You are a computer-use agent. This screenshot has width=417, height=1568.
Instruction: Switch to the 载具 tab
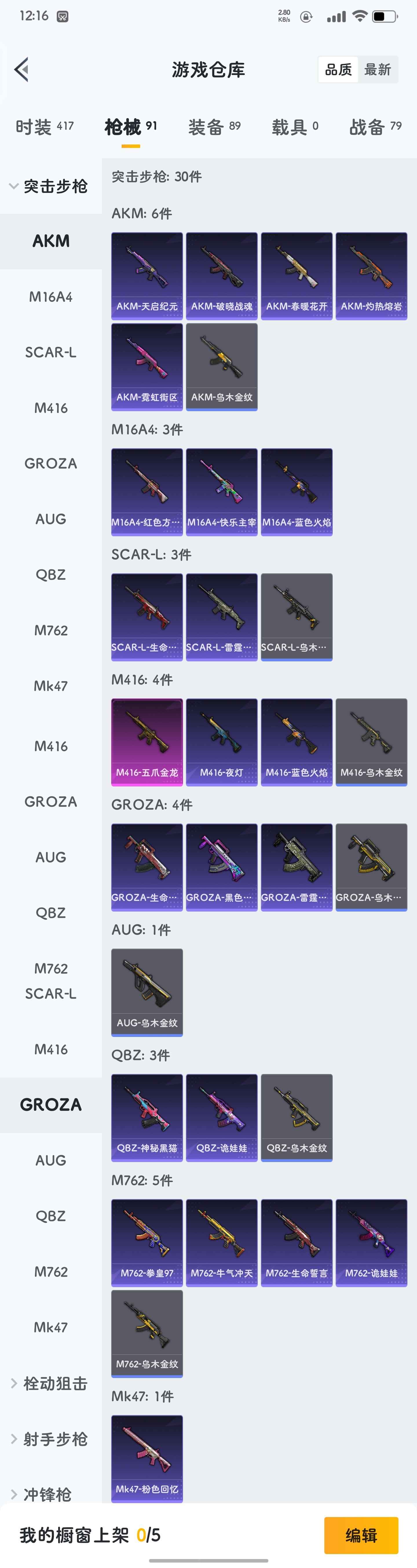295,127
